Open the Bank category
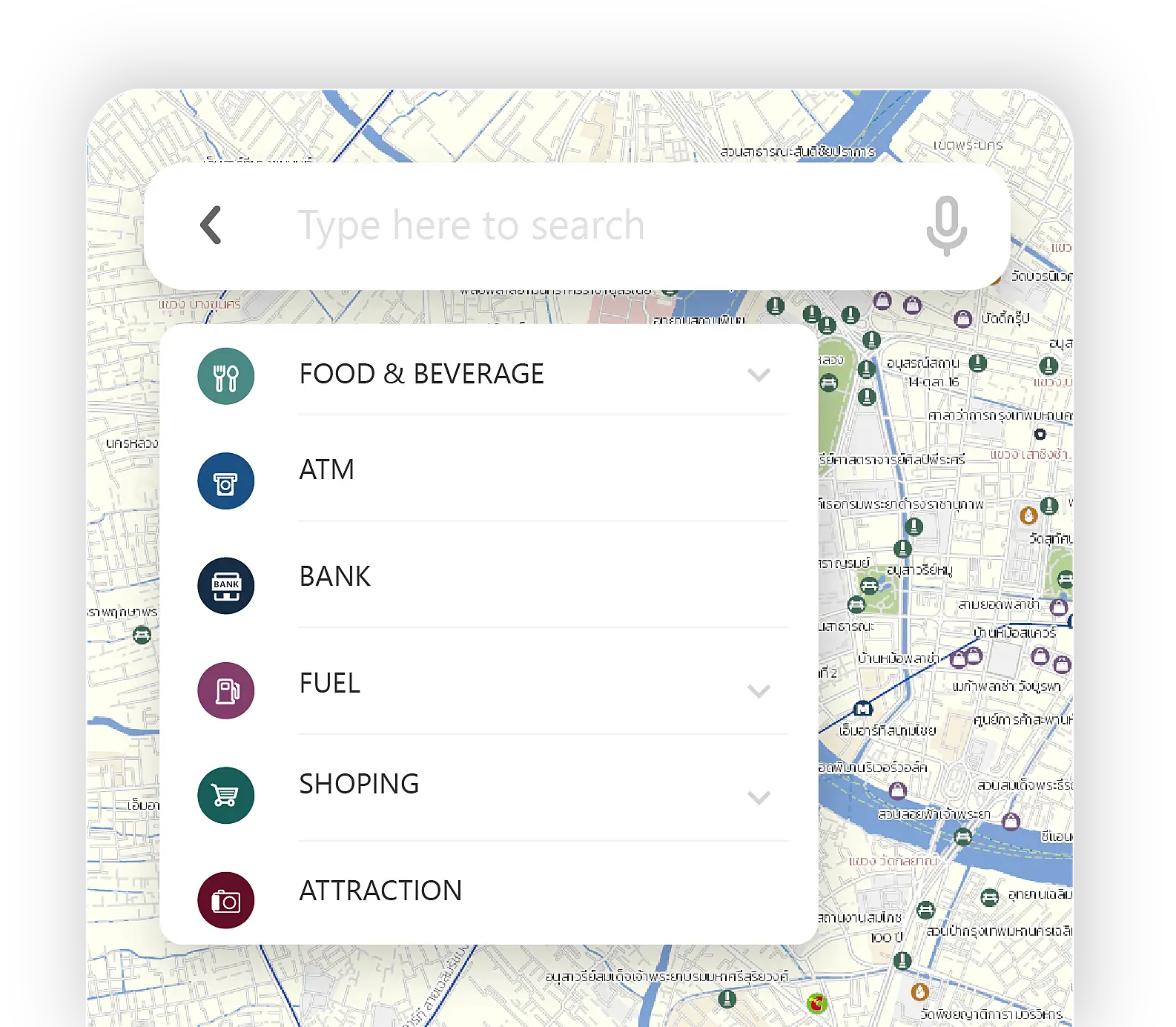The image size is (1176, 1027). (334, 577)
